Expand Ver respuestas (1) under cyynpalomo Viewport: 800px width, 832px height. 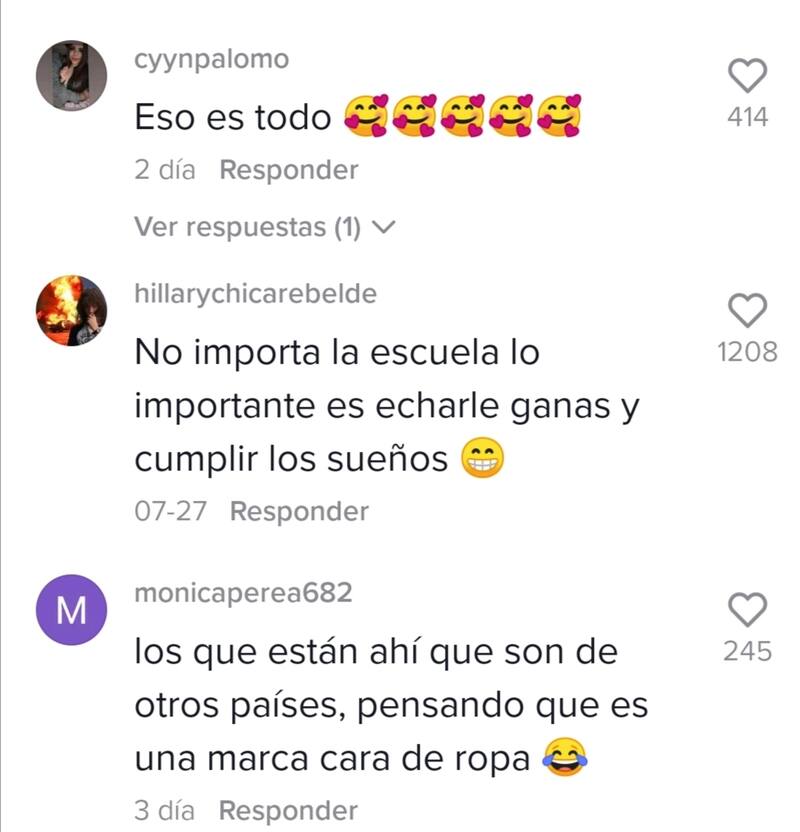click(x=265, y=228)
